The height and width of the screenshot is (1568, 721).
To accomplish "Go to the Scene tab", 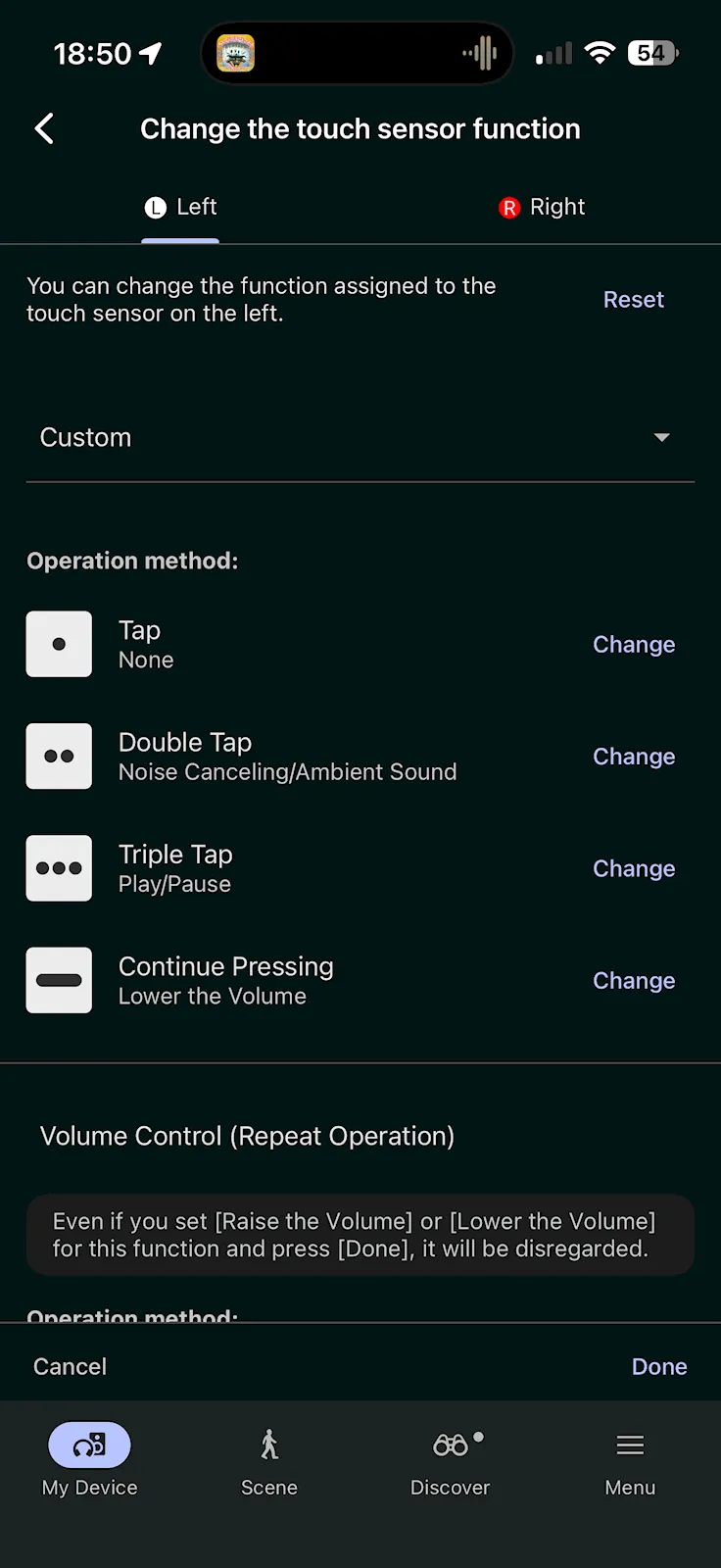I will click(x=269, y=1460).
